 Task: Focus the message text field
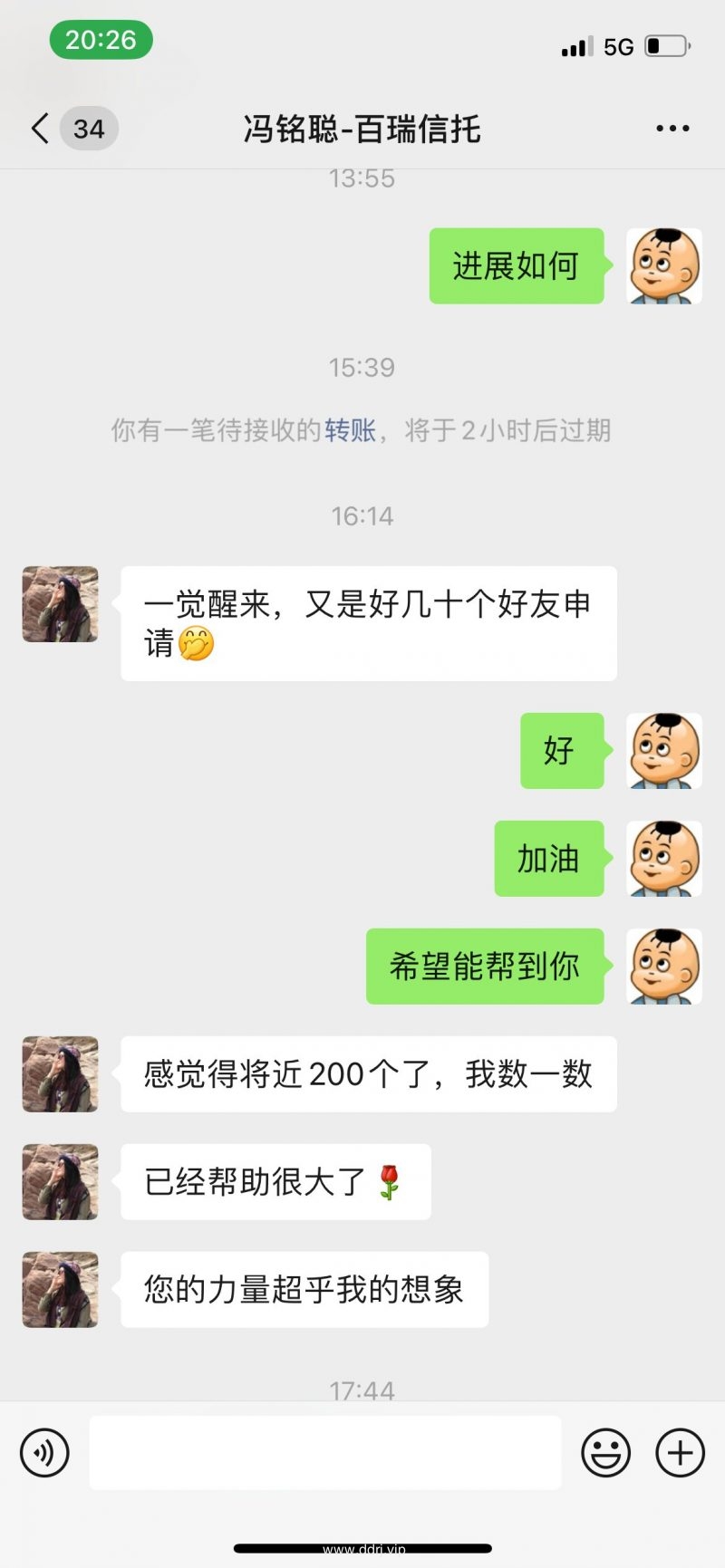pyautogui.click(x=324, y=1453)
